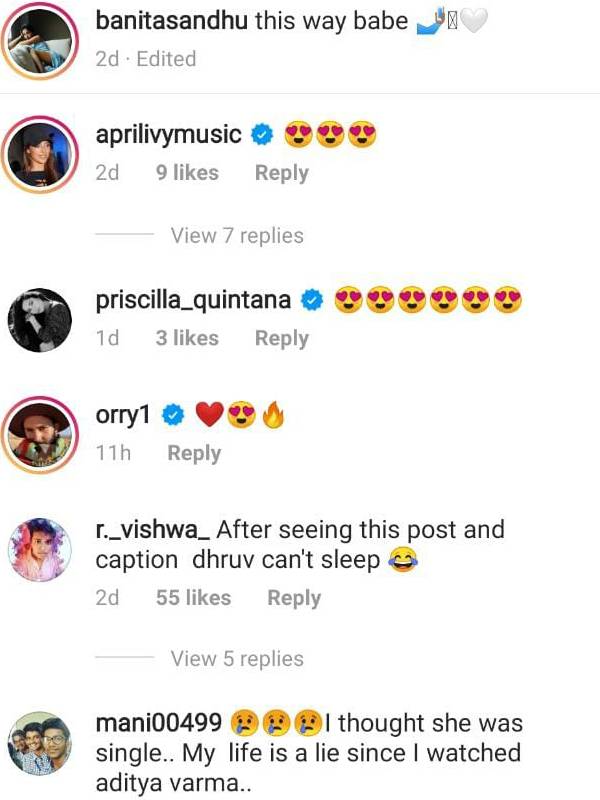This screenshot has width=600, height=800.
Task: Open the banitasandhu username link
Action: pyautogui.click(x=172, y=22)
